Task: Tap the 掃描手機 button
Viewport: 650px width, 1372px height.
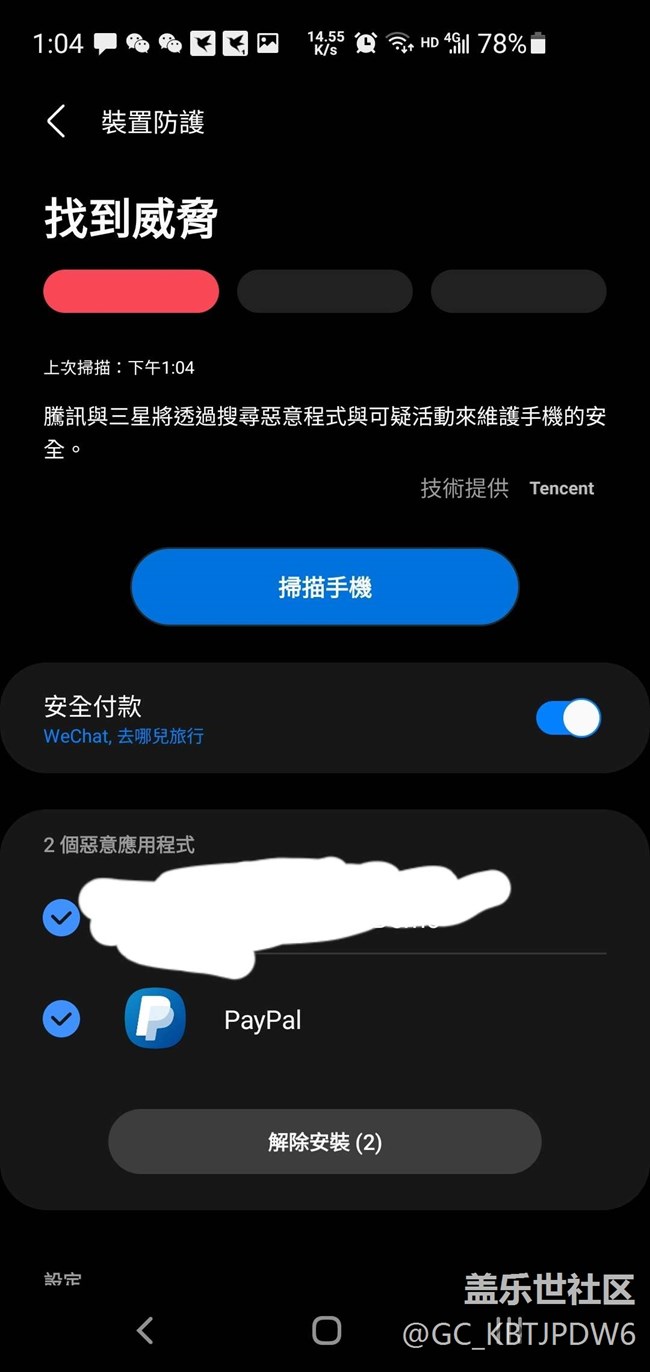Action: [325, 587]
